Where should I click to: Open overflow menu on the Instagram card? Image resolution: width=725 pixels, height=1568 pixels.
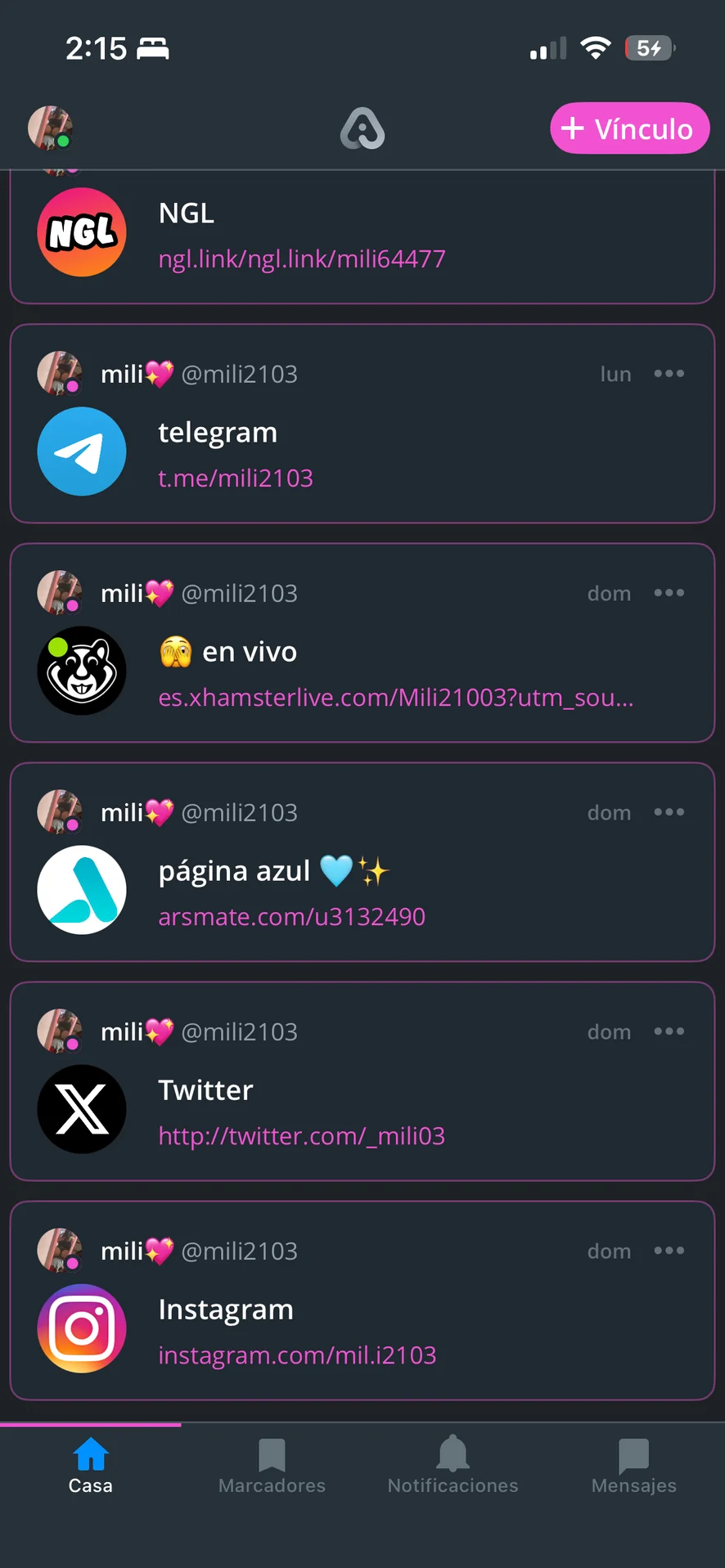point(669,1251)
